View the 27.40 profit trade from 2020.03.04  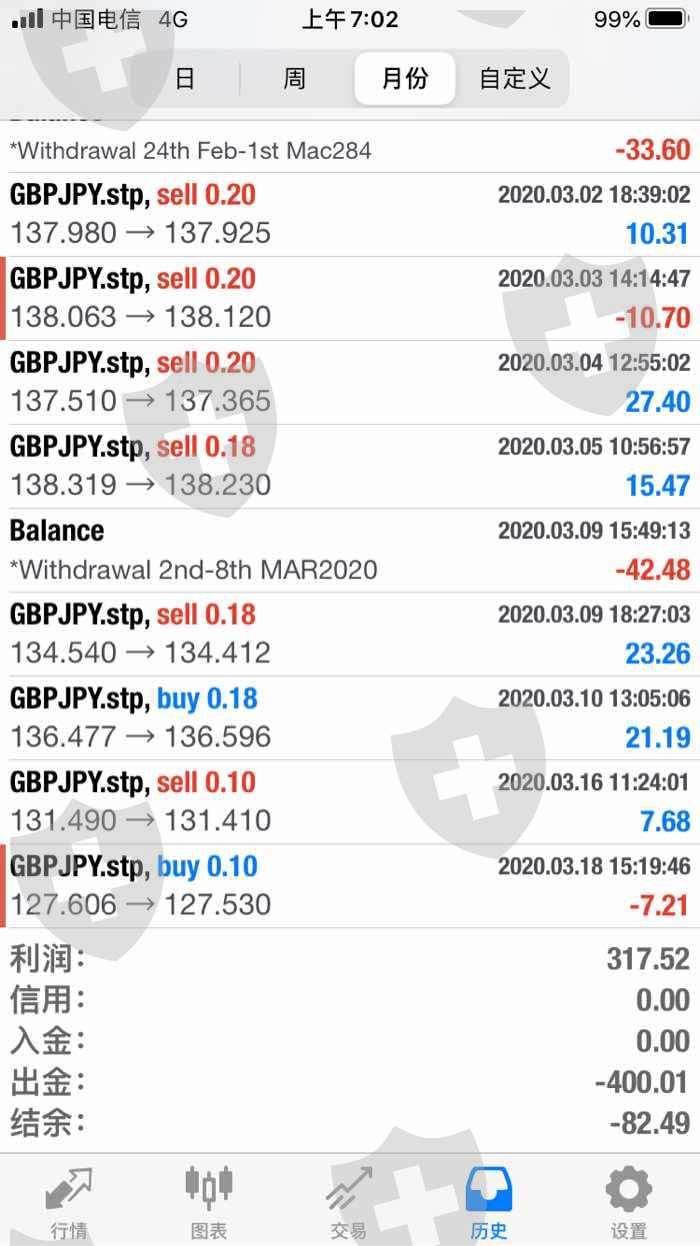pos(350,382)
